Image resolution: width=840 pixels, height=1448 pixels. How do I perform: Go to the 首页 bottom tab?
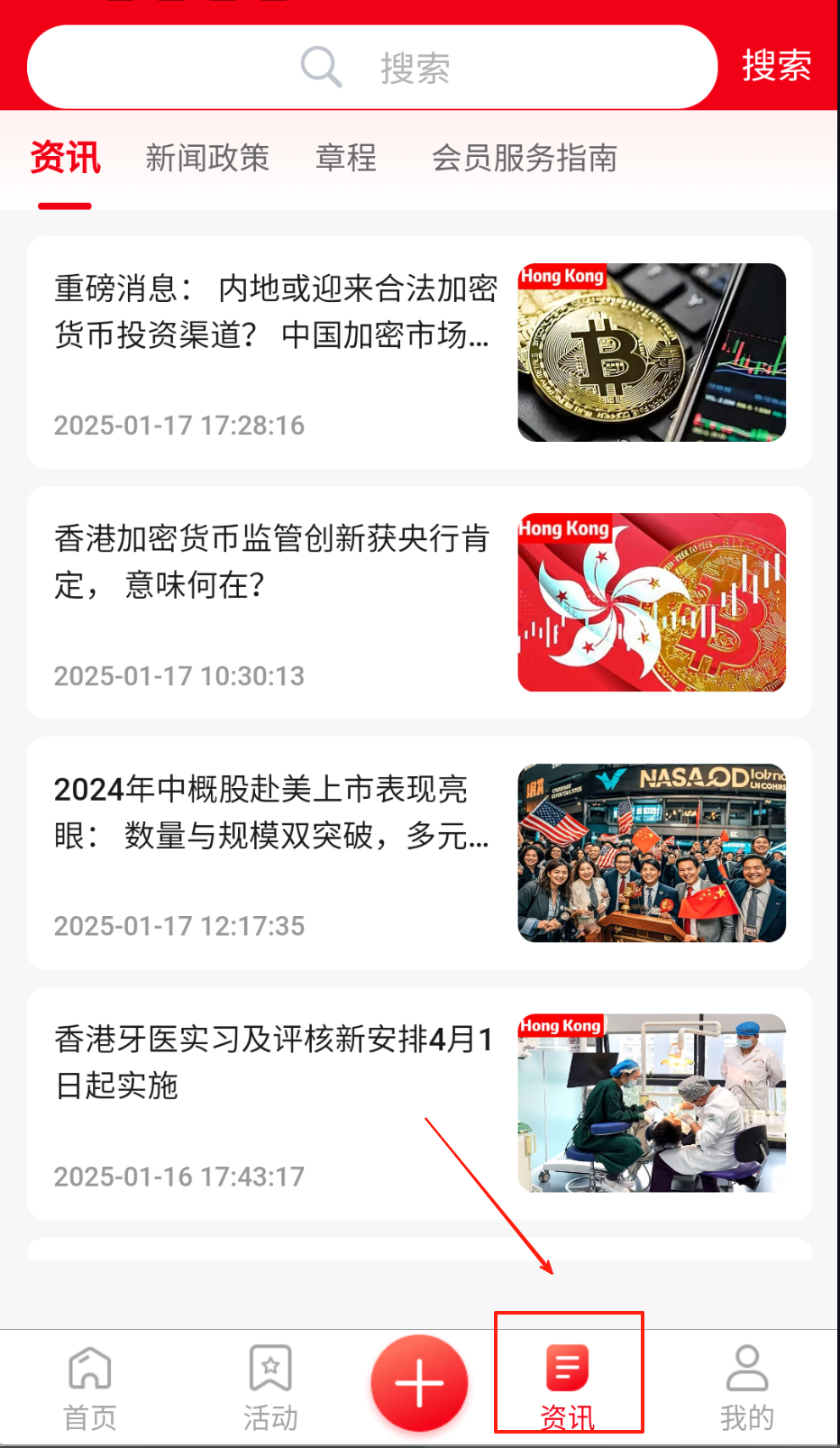[x=90, y=1387]
